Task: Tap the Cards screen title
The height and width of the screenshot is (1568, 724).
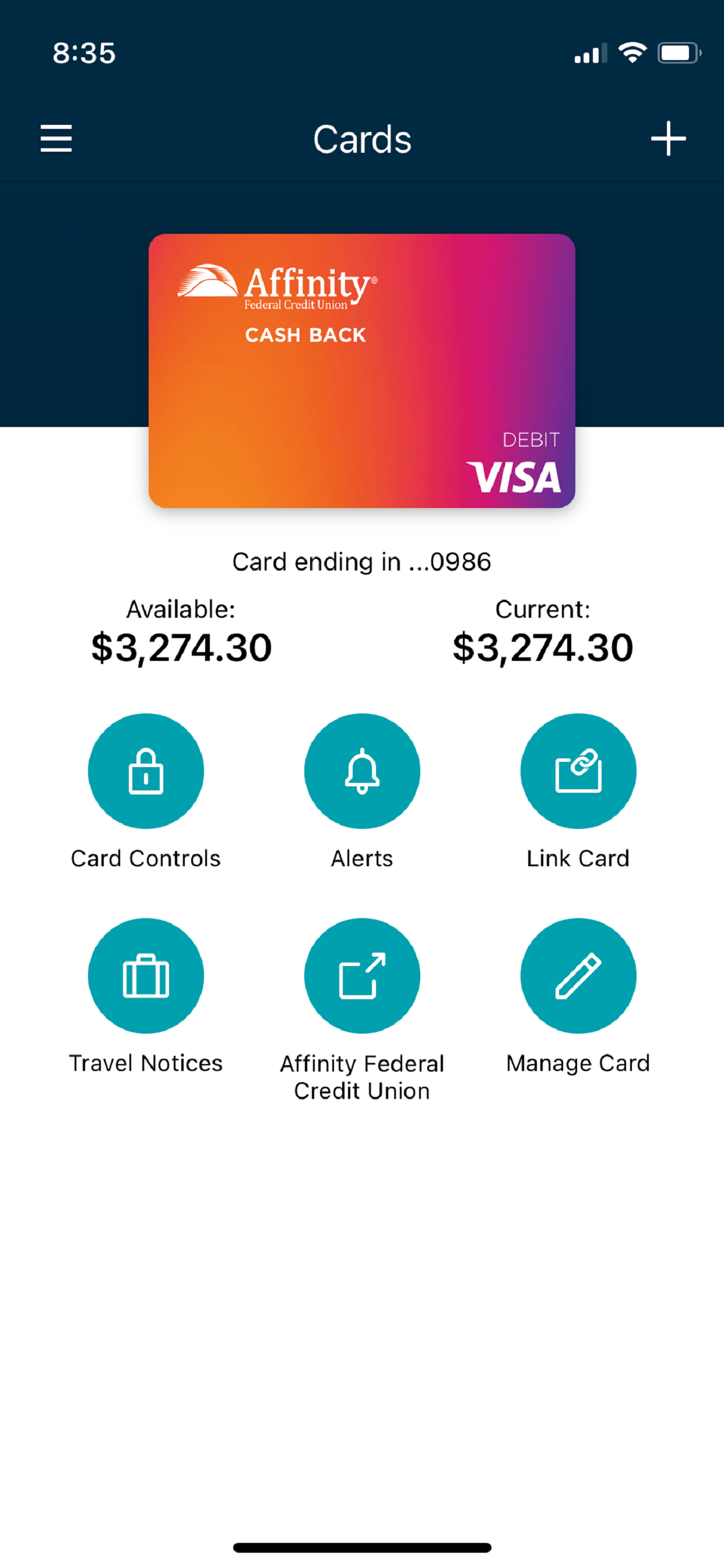Action: 362,139
